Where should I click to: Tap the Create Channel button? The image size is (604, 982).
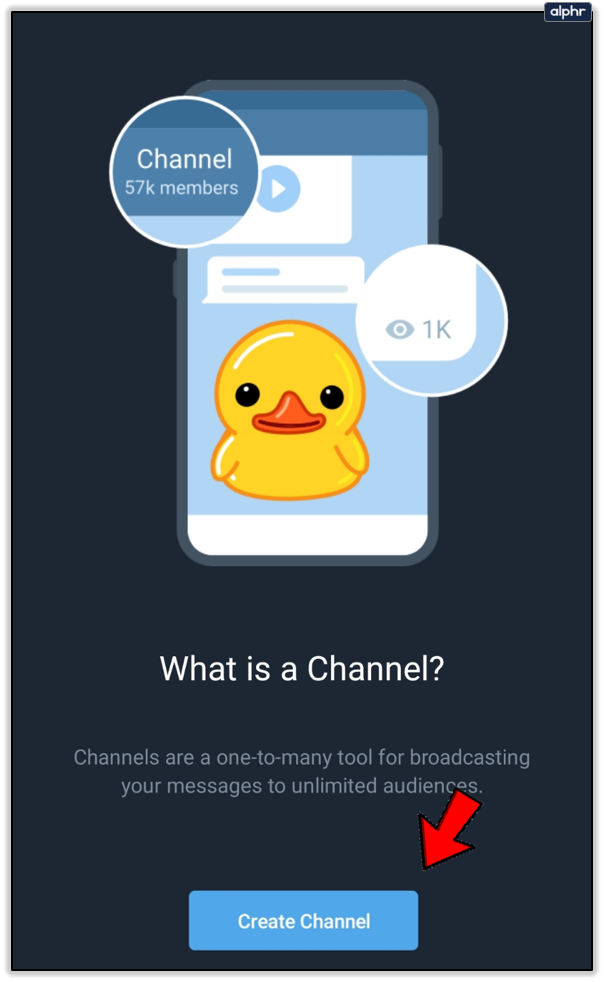[303, 920]
